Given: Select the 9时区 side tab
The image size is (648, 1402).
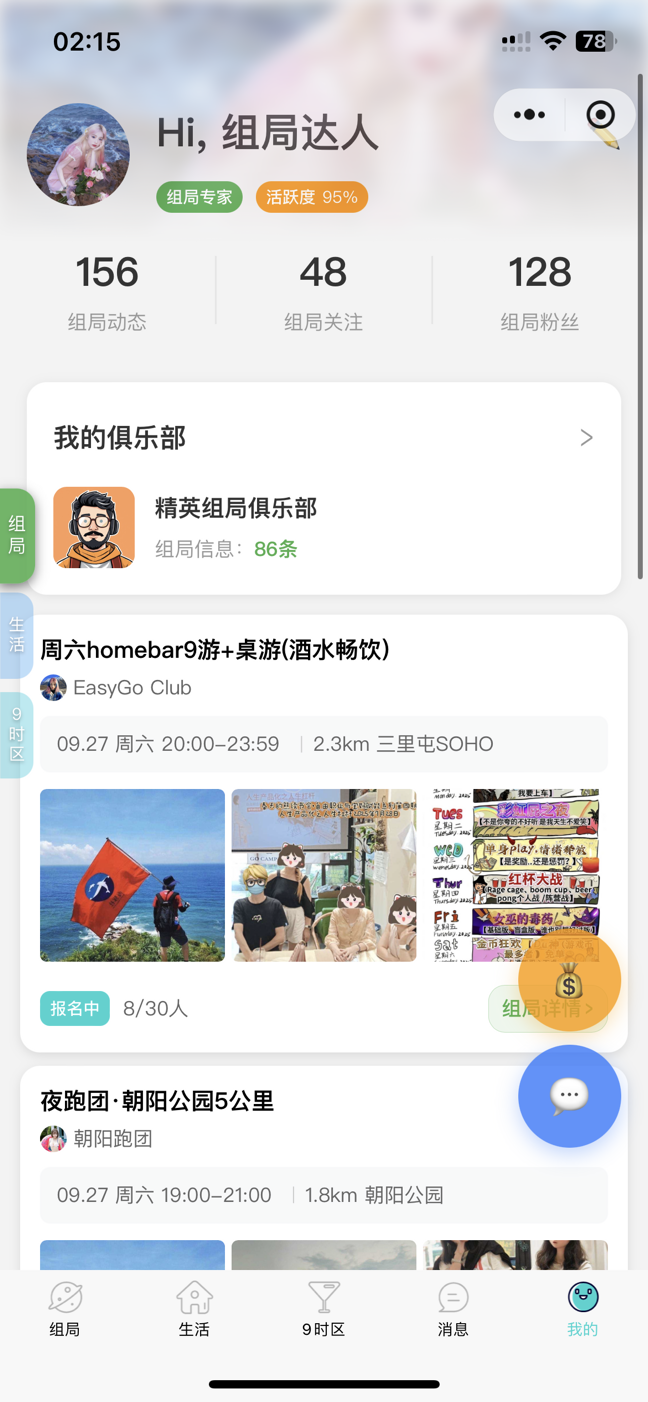Looking at the screenshot, I should click(x=16, y=735).
